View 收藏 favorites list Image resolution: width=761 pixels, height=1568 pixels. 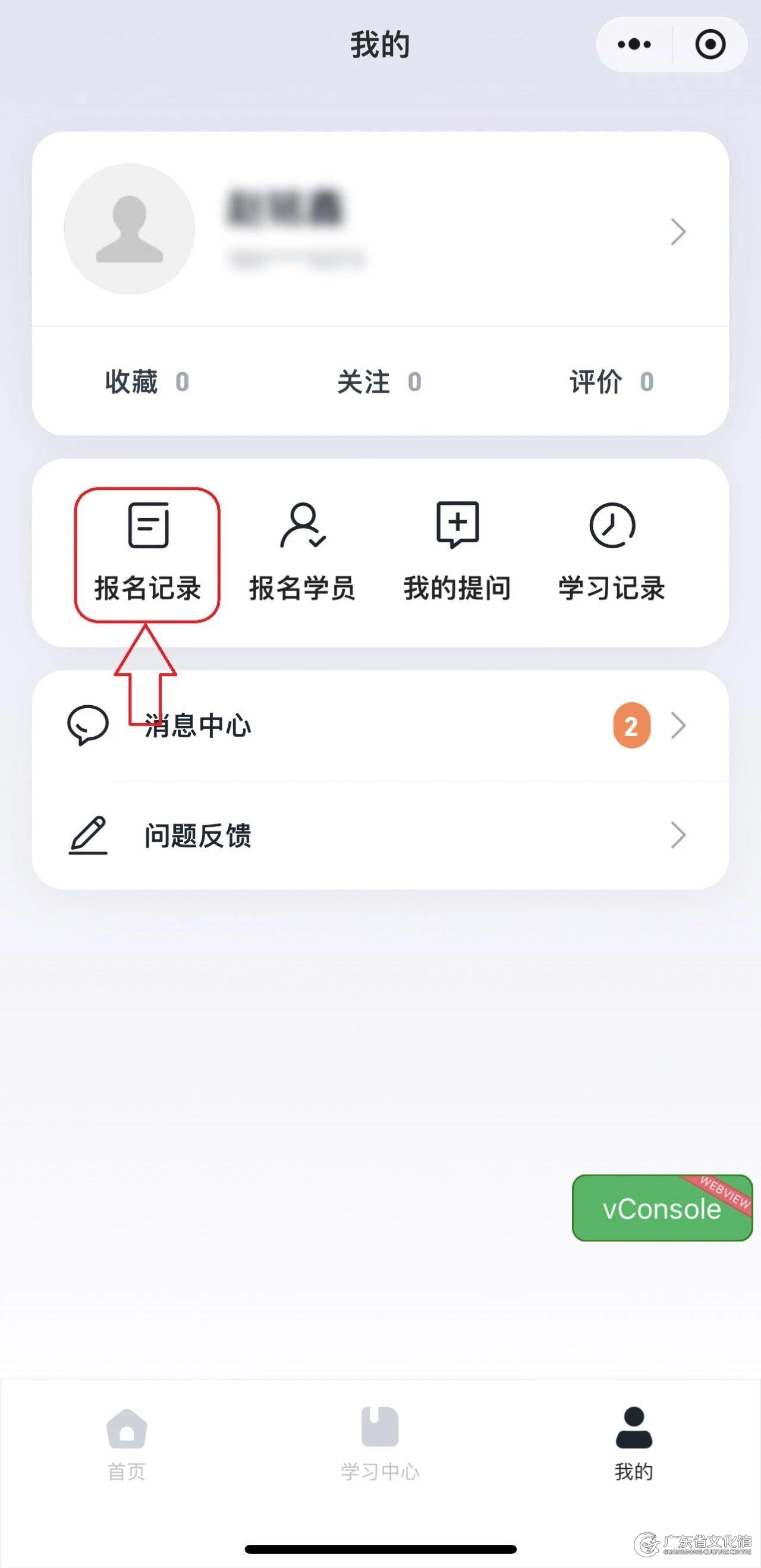coord(147,382)
